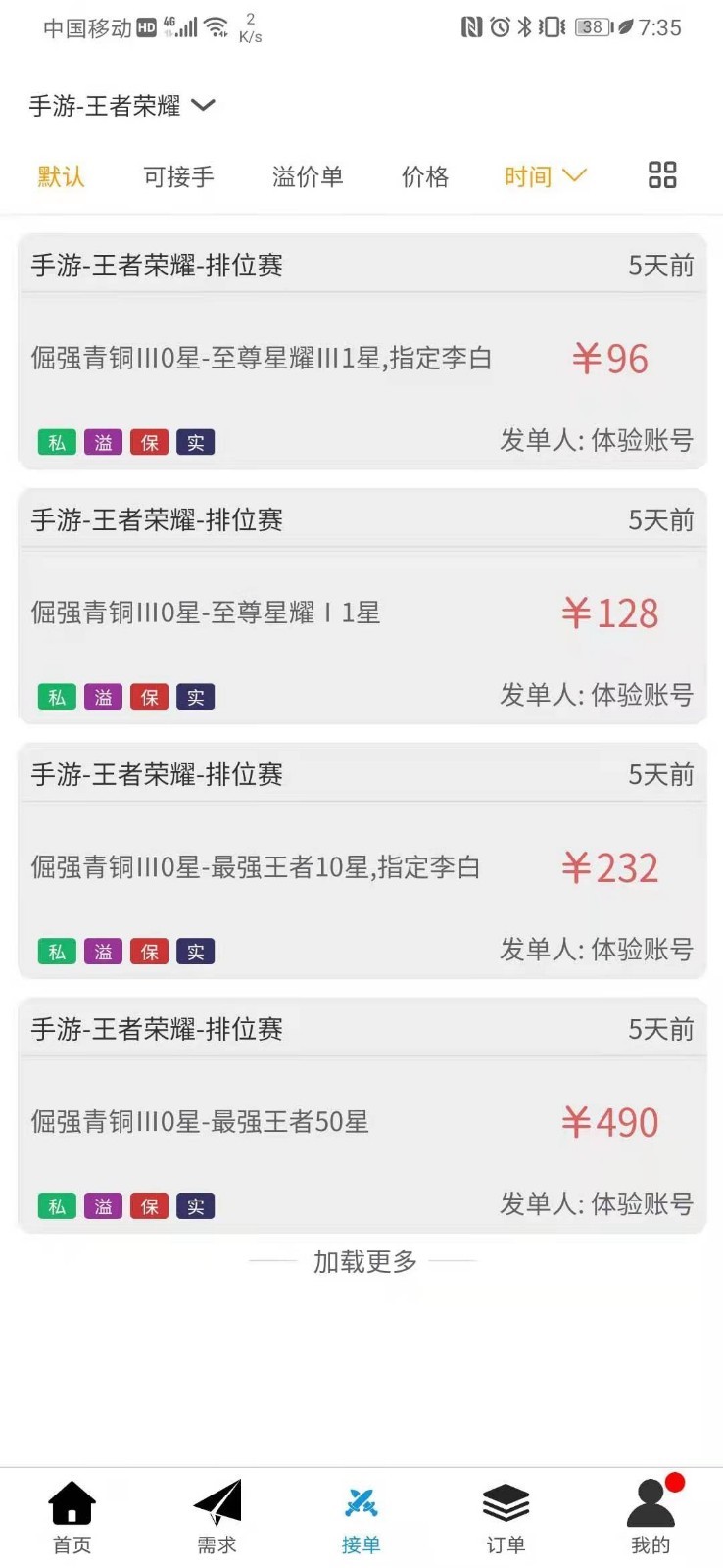
Task: Open the 订单 tab
Action: tap(506, 1517)
